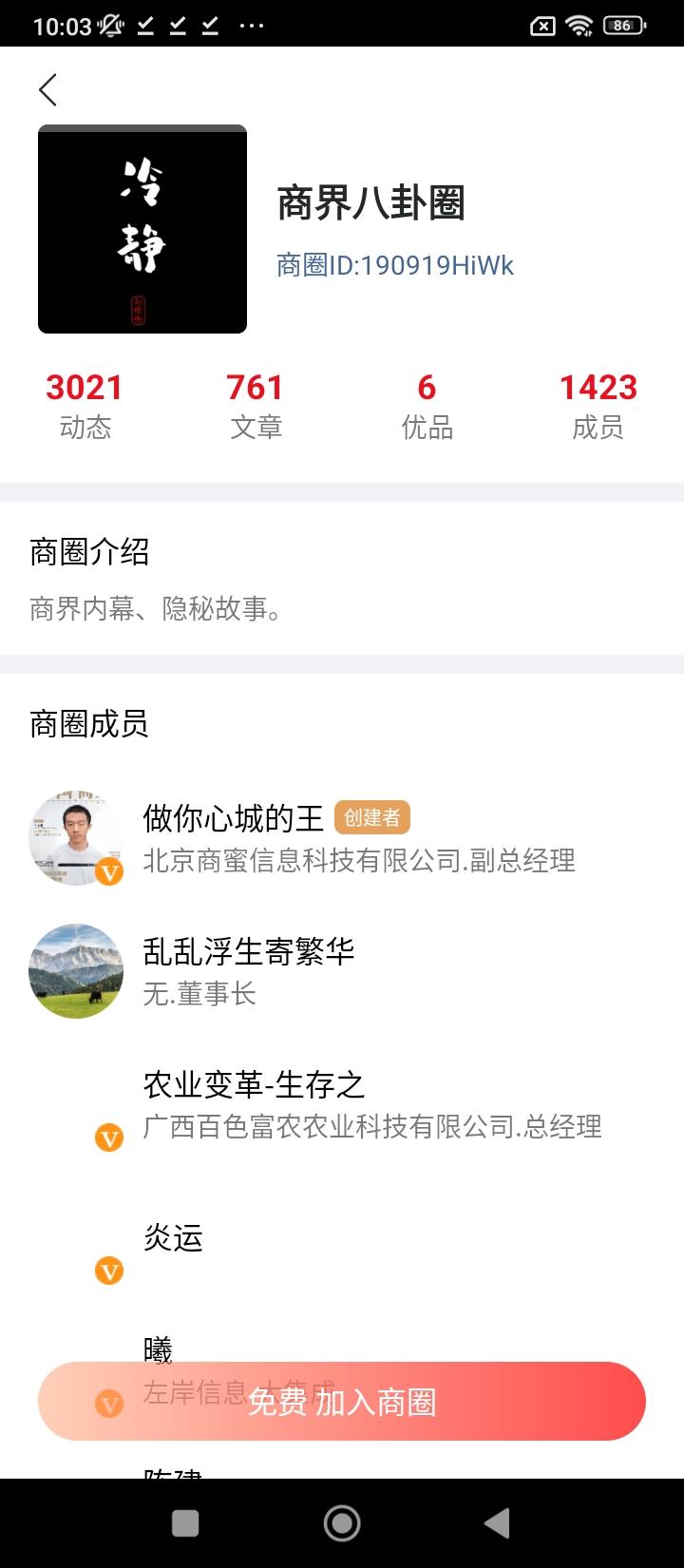View the 761 文章 articles
Viewport: 684px width, 1568px height.
pyautogui.click(x=256, y=405)
